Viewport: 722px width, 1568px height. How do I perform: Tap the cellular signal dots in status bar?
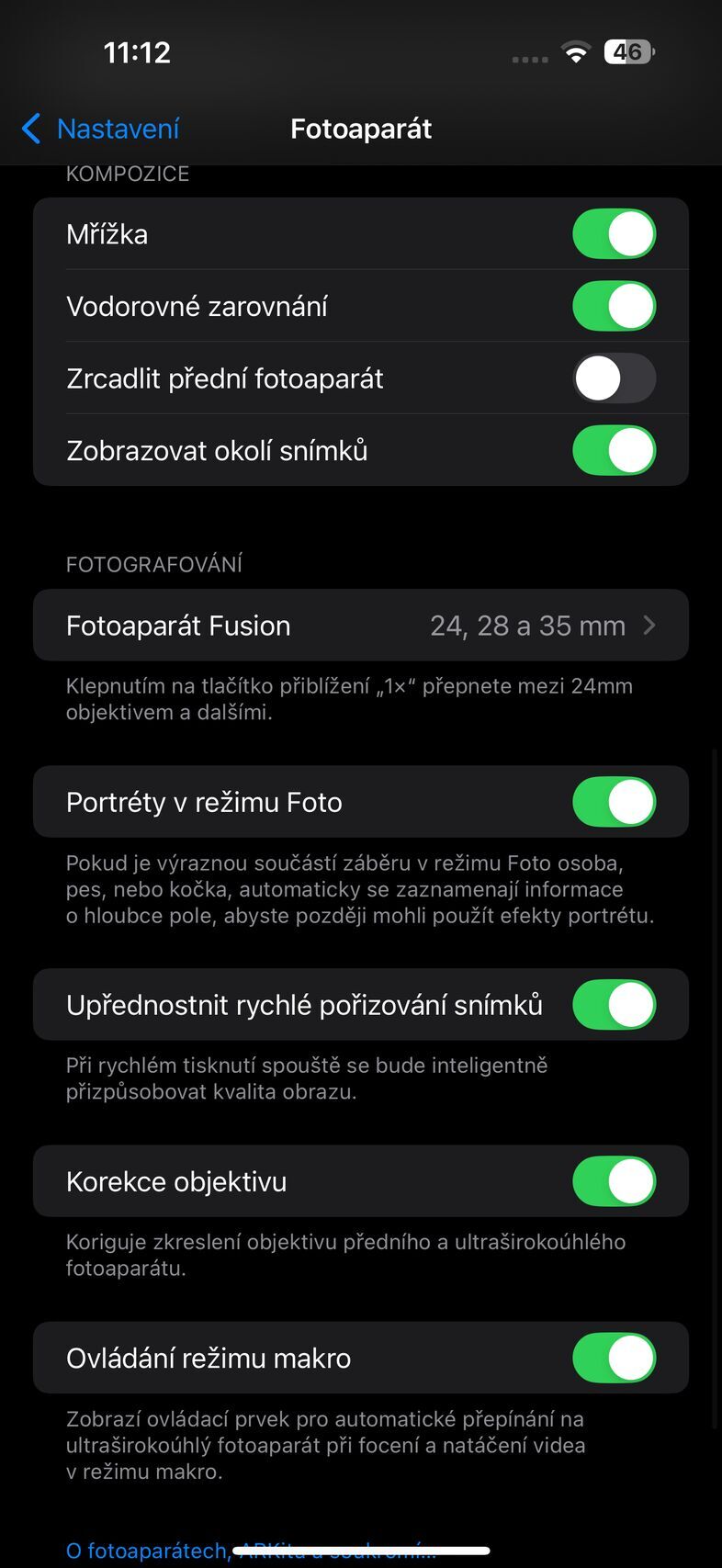click(529, 57)
